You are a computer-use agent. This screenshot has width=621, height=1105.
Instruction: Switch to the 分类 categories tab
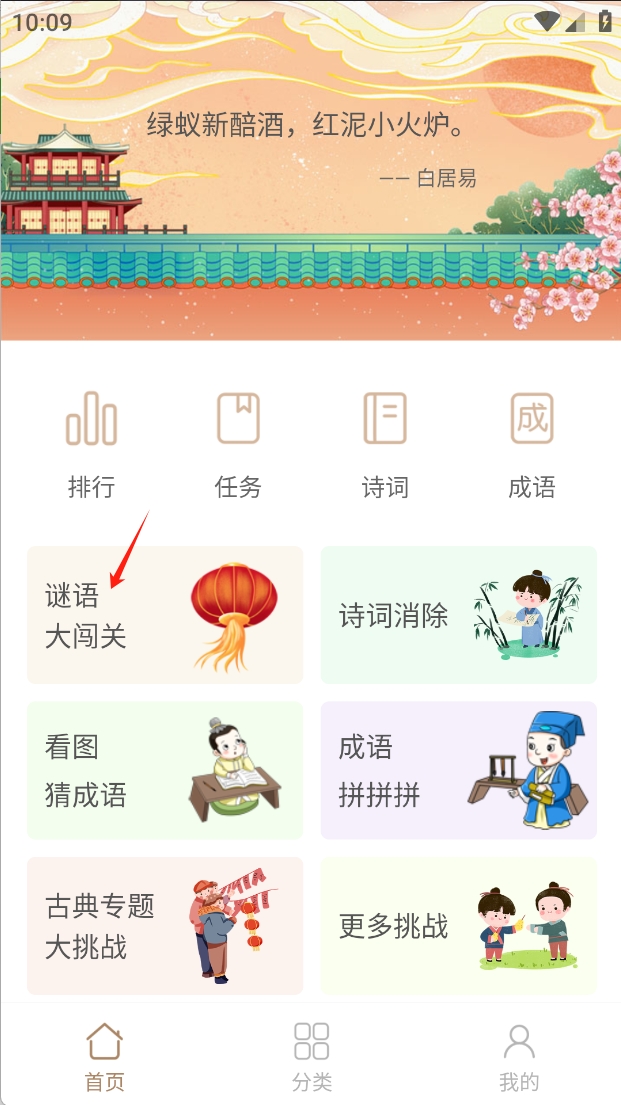[311, 1056]
